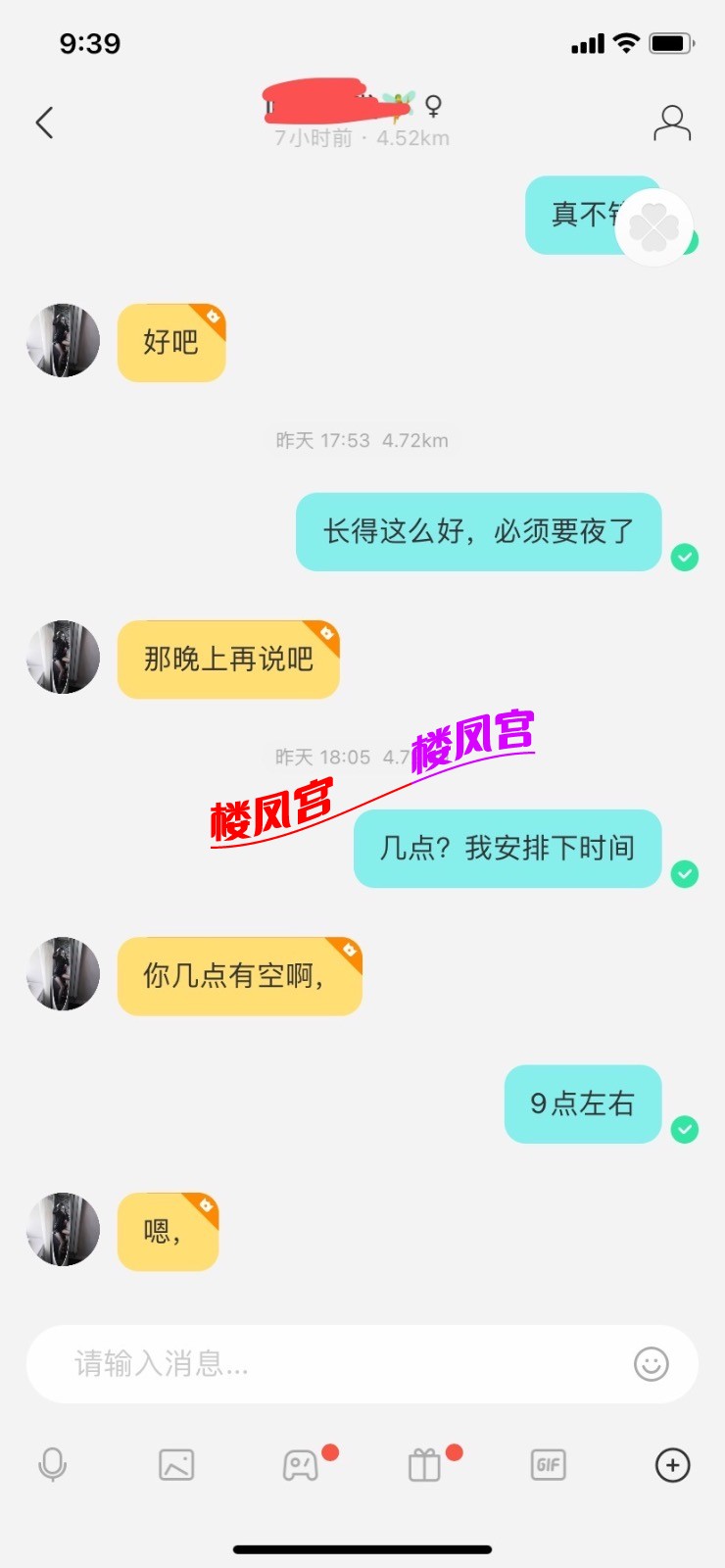Viewport: 725px width, 1568px height.
Task: Open the game controller option
Action: pos(301,1465)
